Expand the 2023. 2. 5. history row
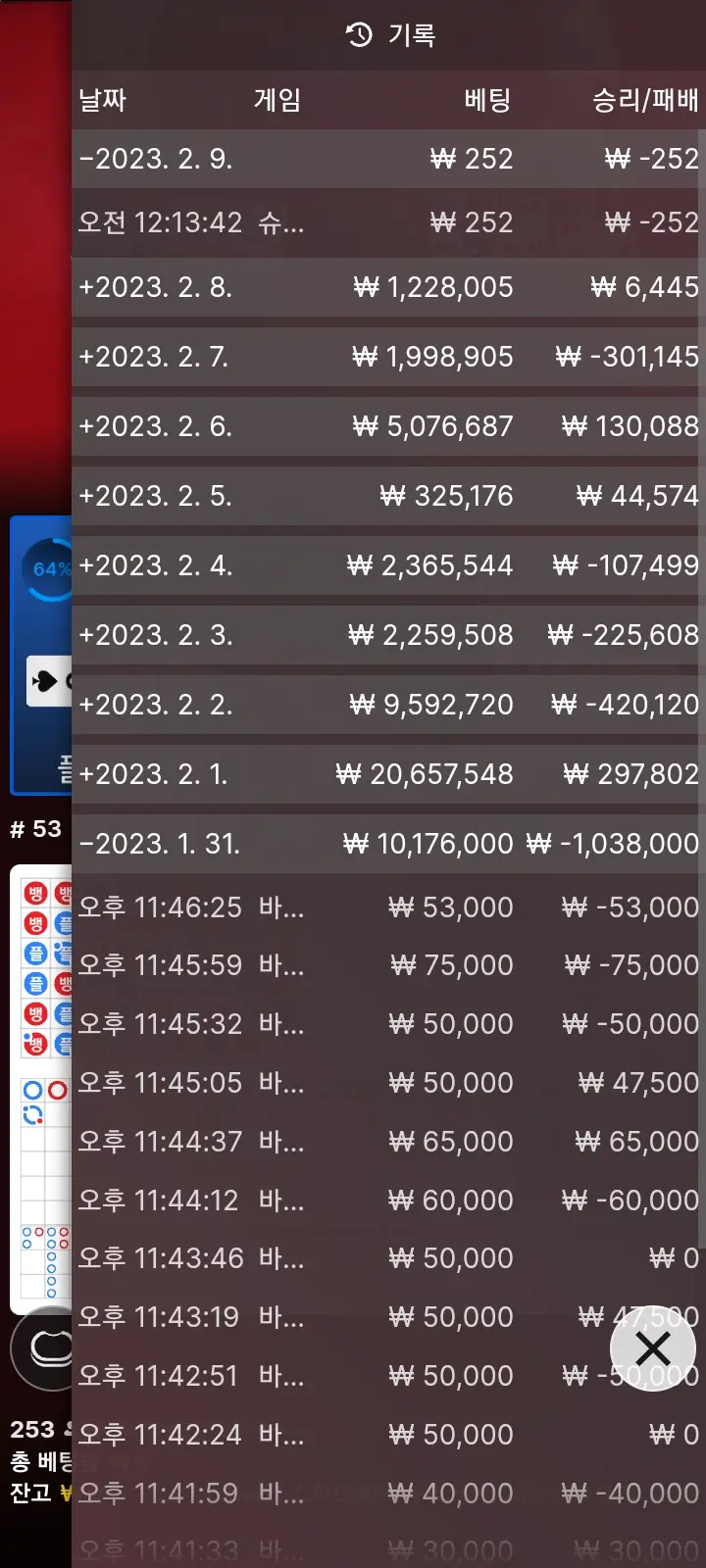706x1568 pixels. (388, 496)
